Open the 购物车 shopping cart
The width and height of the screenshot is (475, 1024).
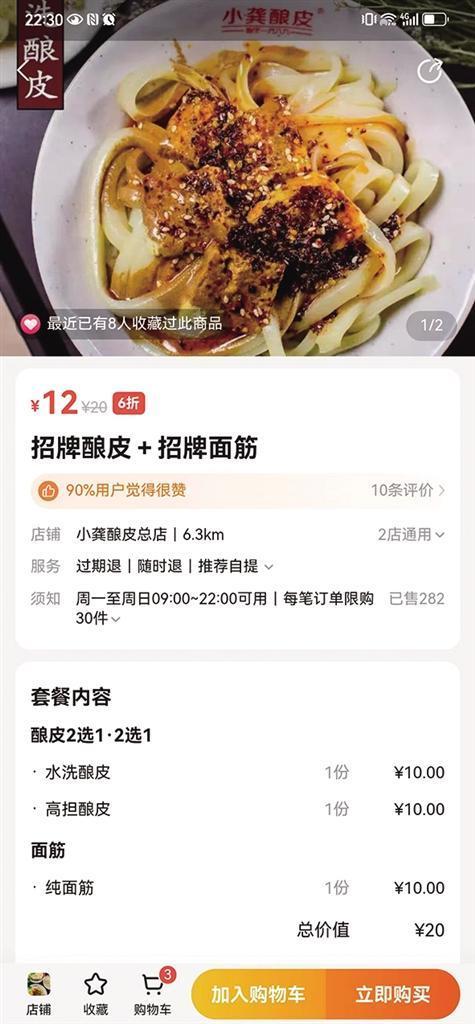(153, 993)
